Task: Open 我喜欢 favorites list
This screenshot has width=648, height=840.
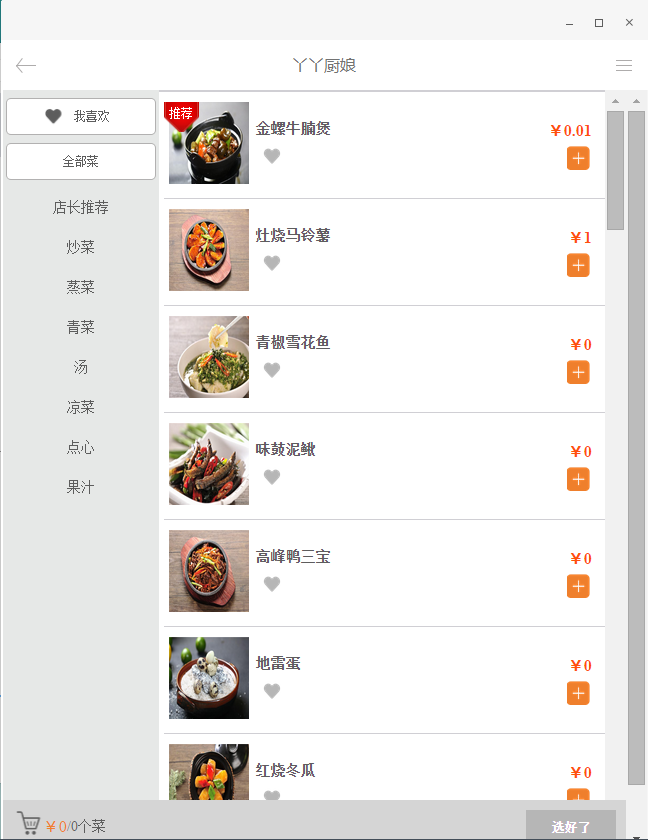Action: 81,116
